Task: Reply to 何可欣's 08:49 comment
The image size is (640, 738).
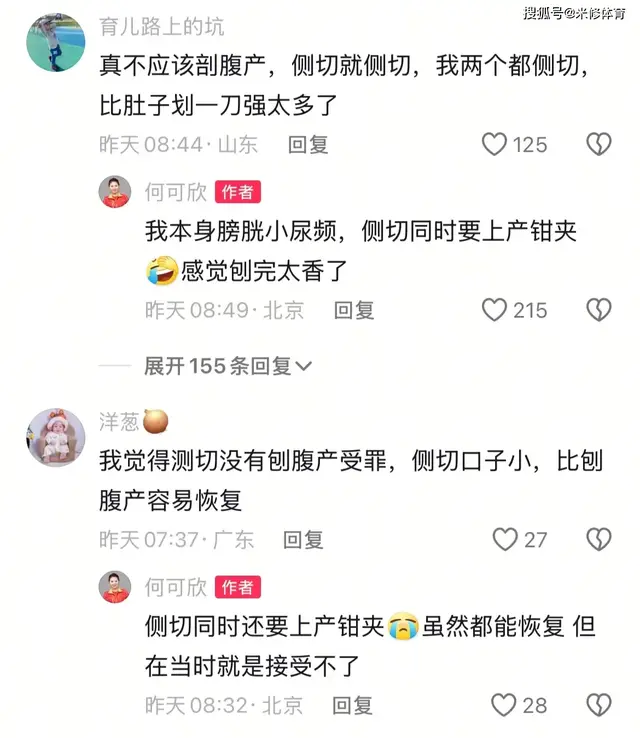Action: click(354, 310)
